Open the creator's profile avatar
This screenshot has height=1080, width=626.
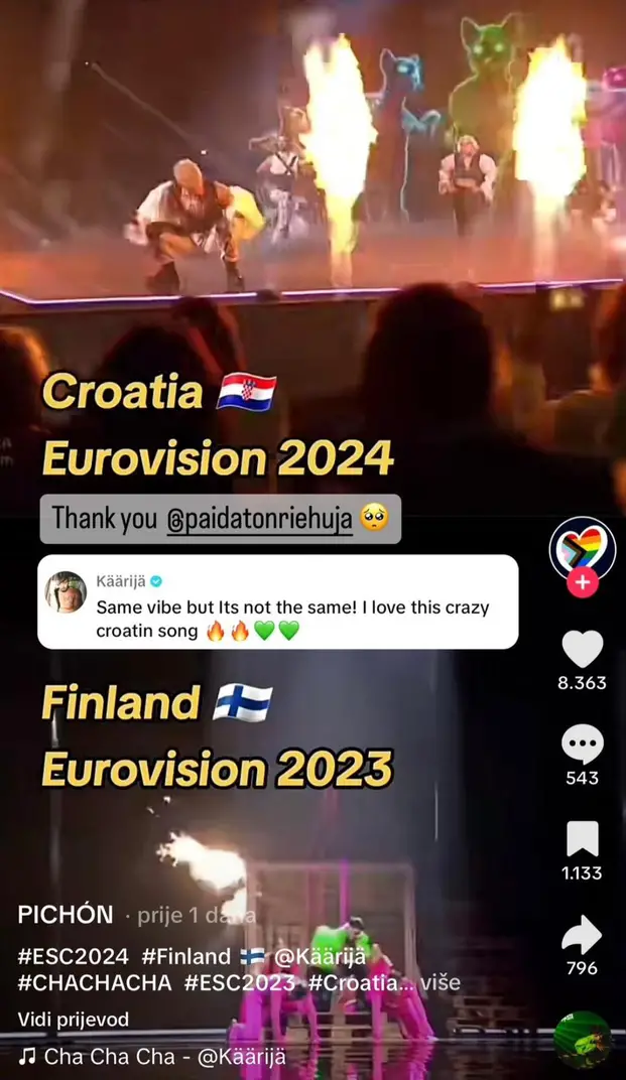(582, 549)
